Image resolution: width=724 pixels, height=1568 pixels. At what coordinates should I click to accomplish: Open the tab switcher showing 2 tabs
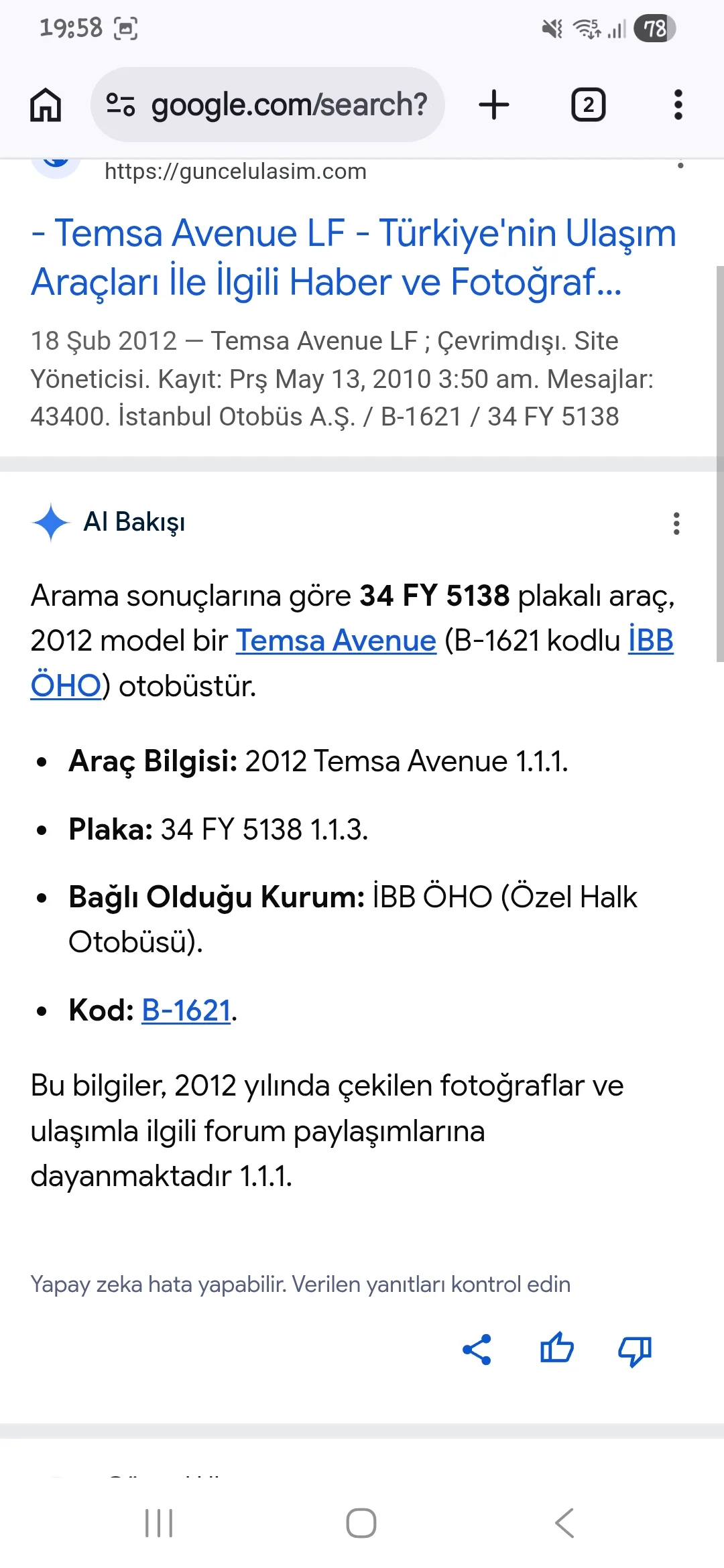click(588, 104)
